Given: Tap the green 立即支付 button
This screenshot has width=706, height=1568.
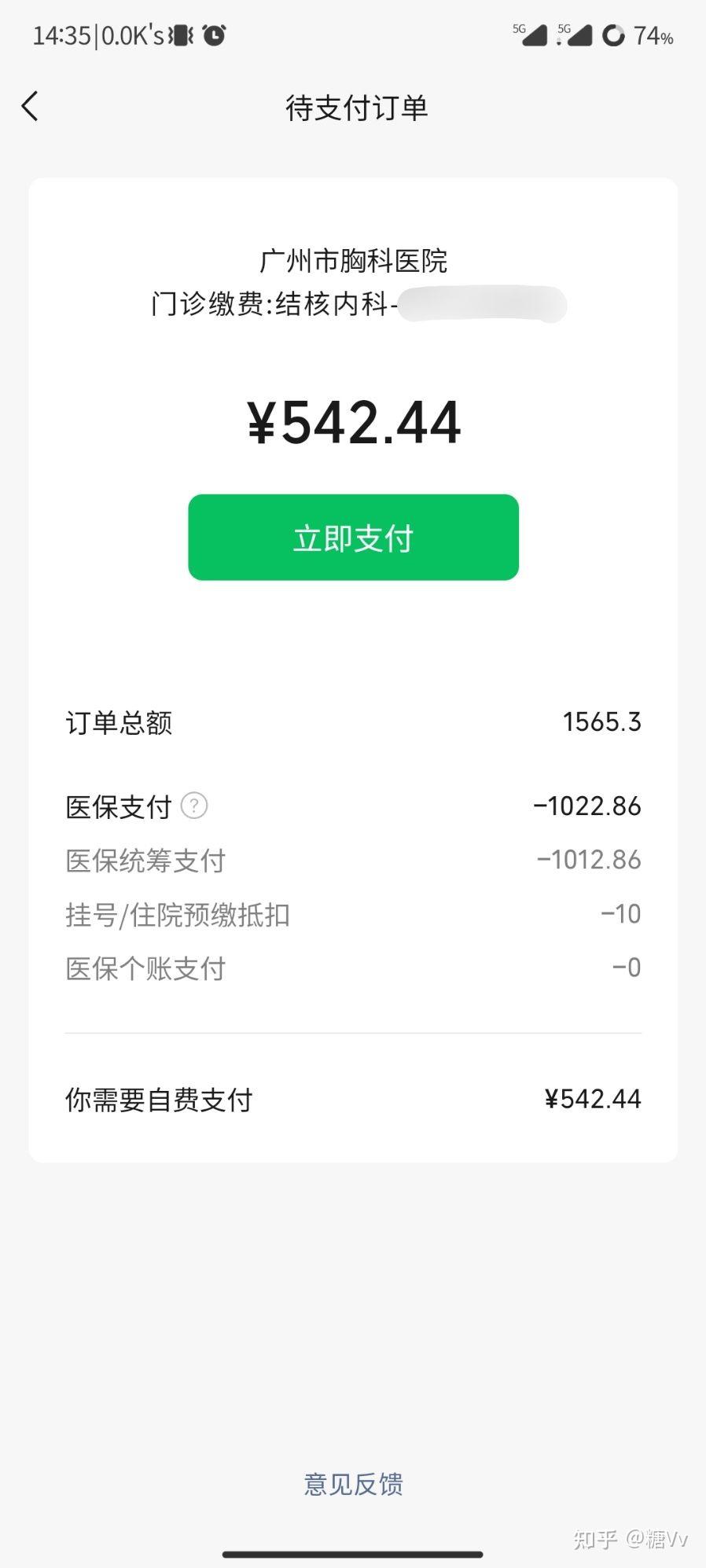Looking at the screenshot, I should pyautogui.click(x=353, y=538).
